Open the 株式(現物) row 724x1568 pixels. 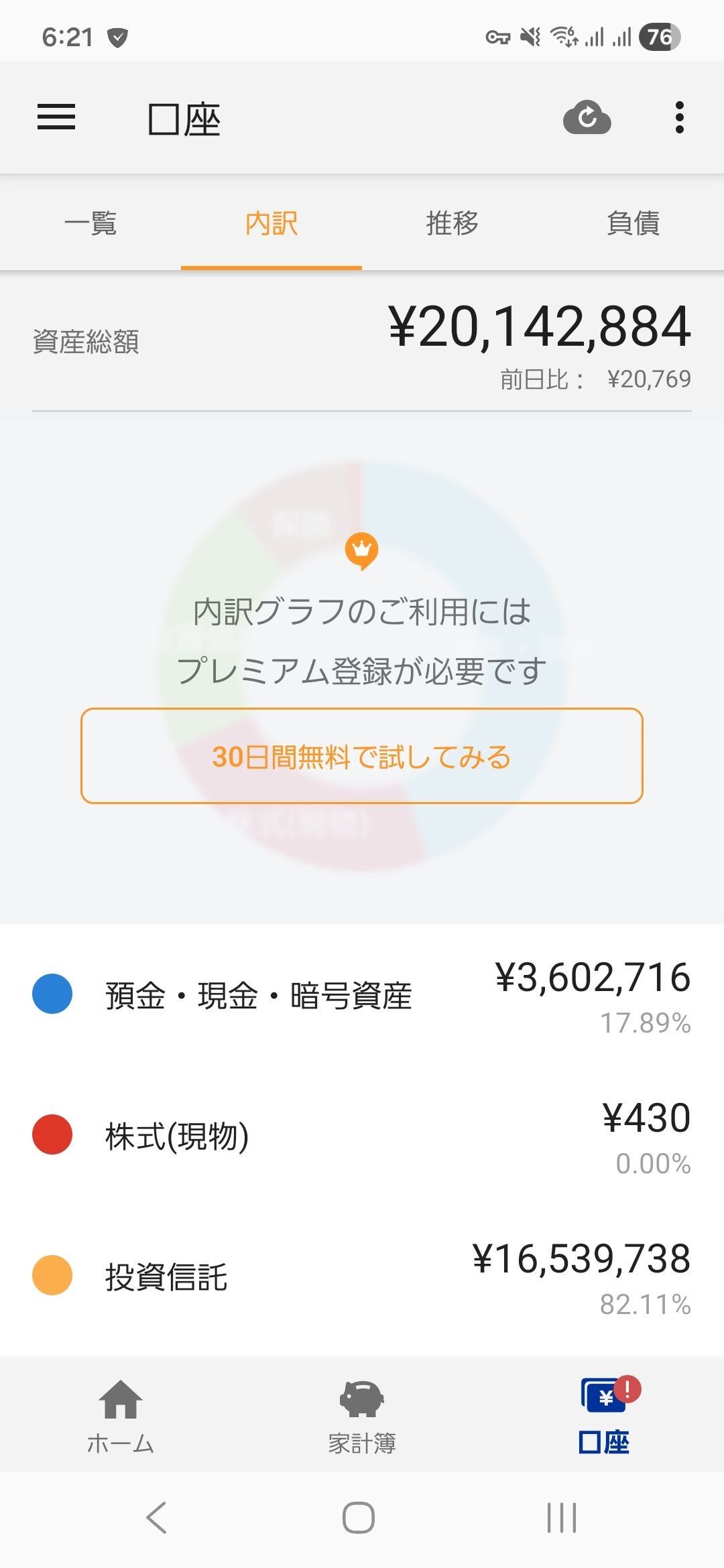point(362,1136)
